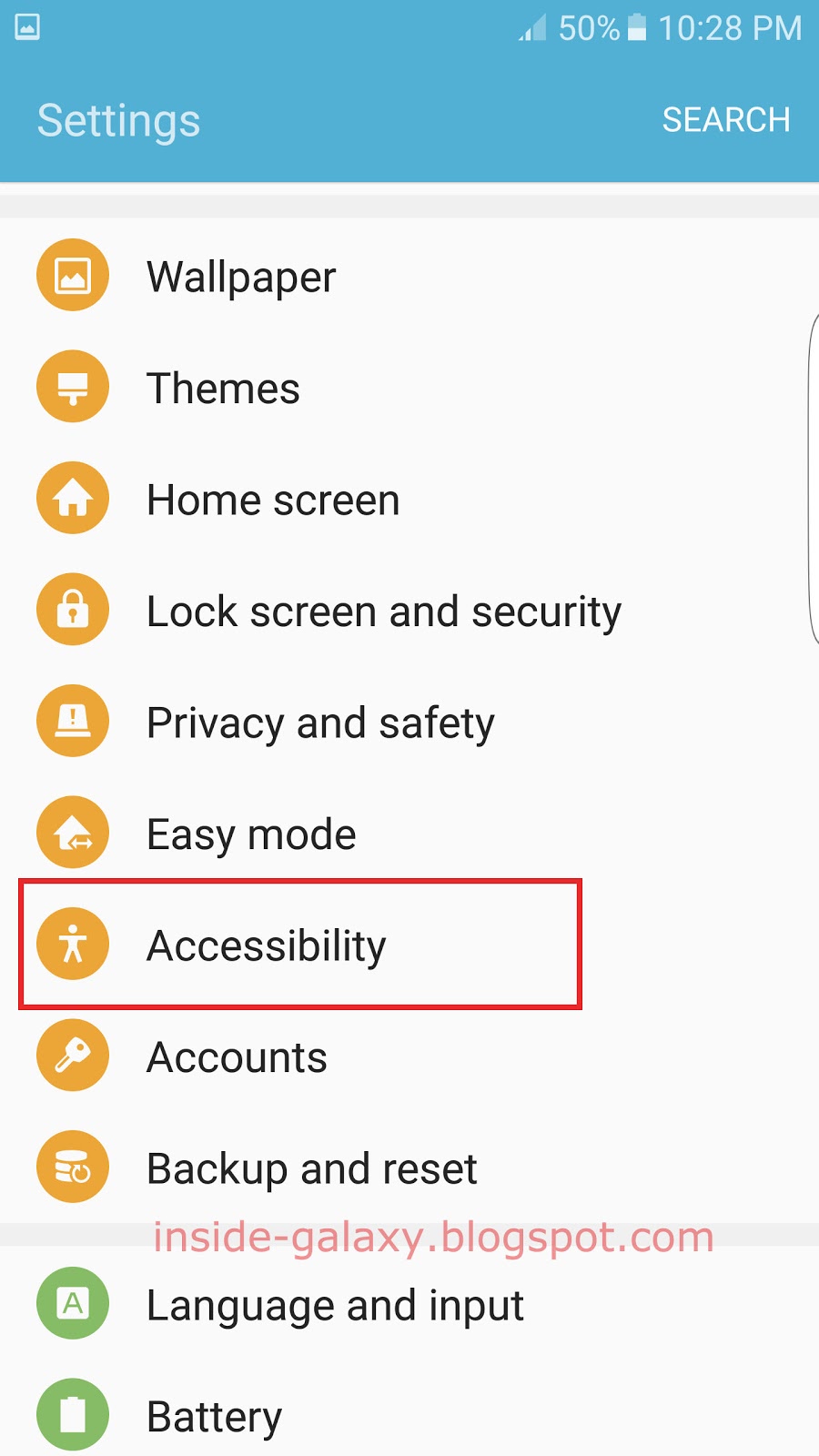Tap the Wallpaper picture icon

73,274
